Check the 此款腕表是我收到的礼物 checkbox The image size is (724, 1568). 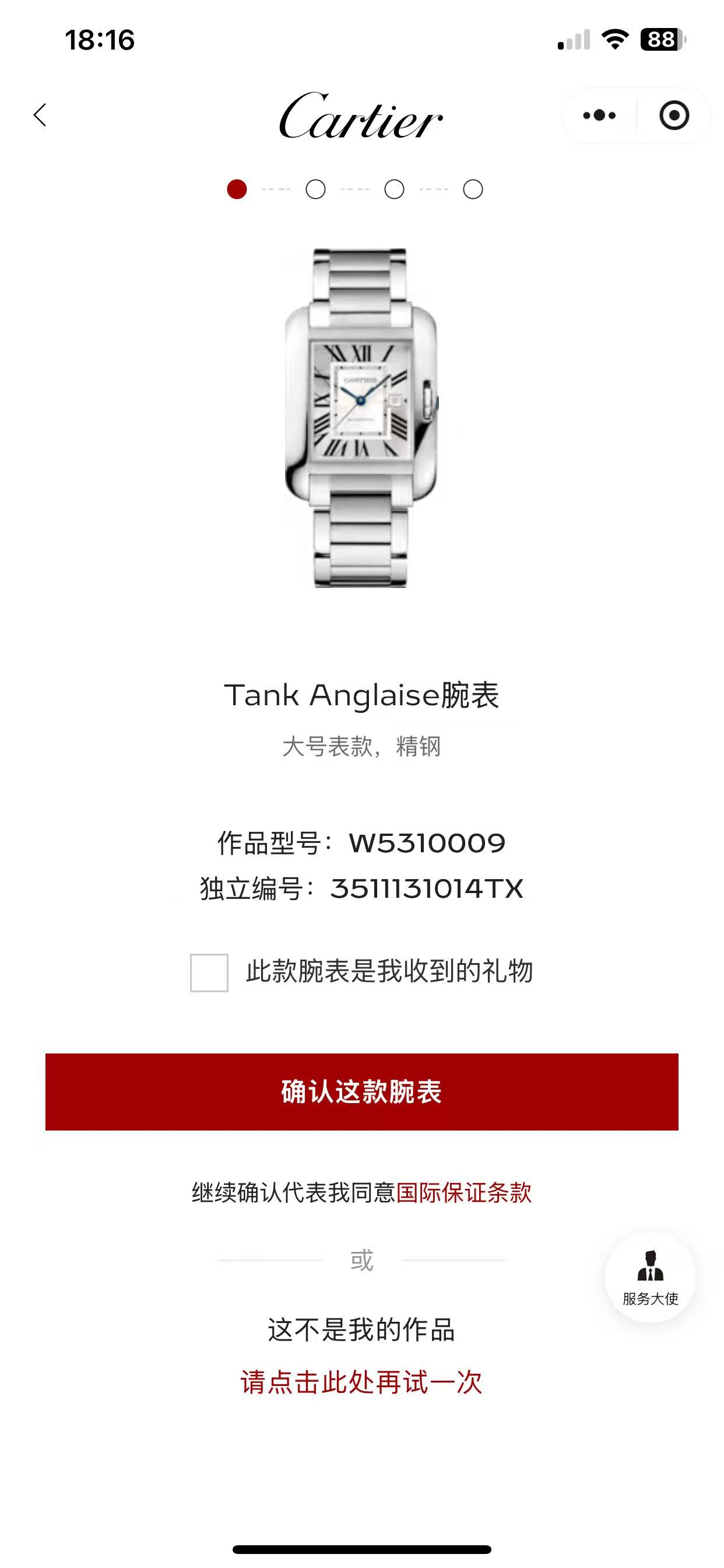pos(209,972)
